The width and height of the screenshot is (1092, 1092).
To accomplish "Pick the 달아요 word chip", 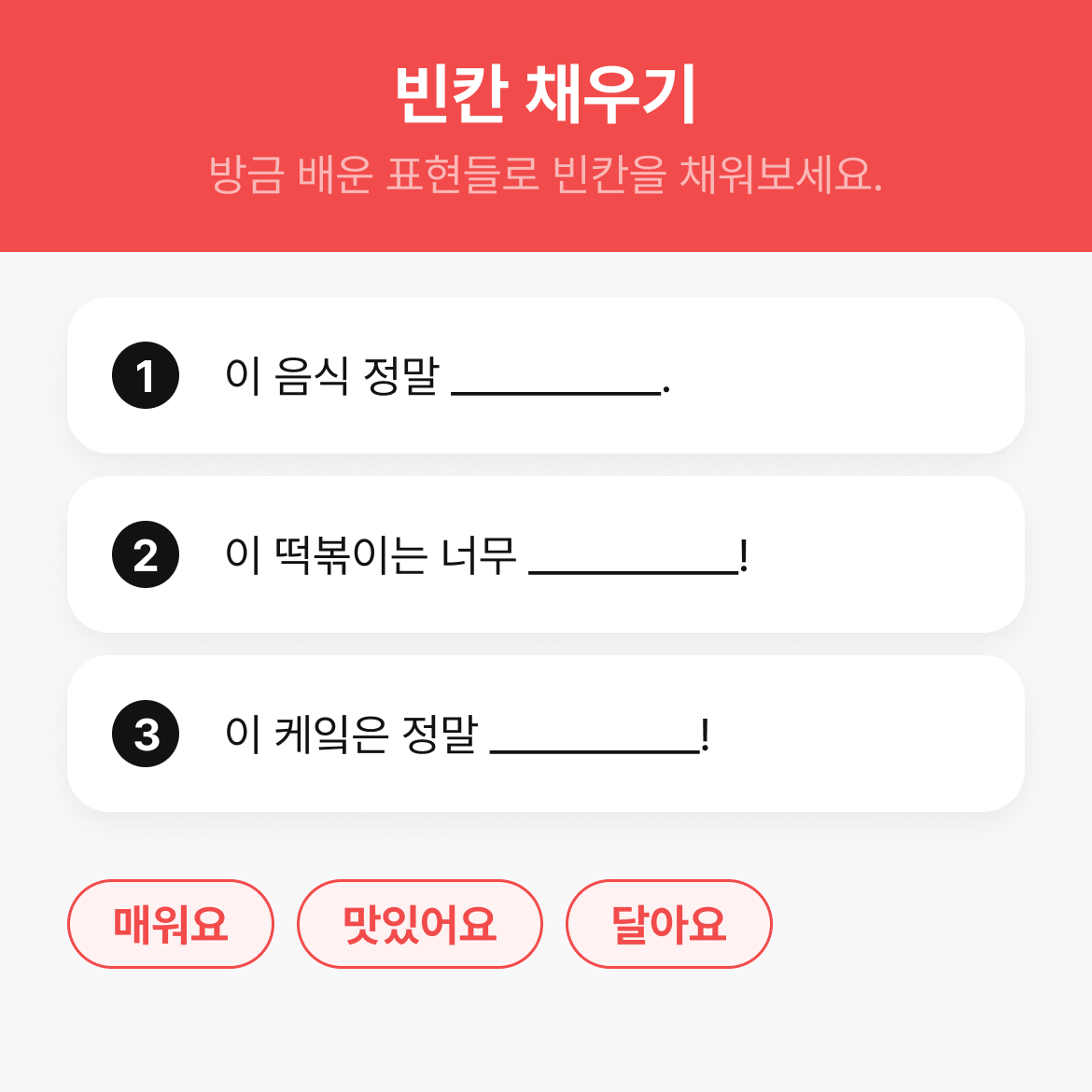I will point(668,924).
